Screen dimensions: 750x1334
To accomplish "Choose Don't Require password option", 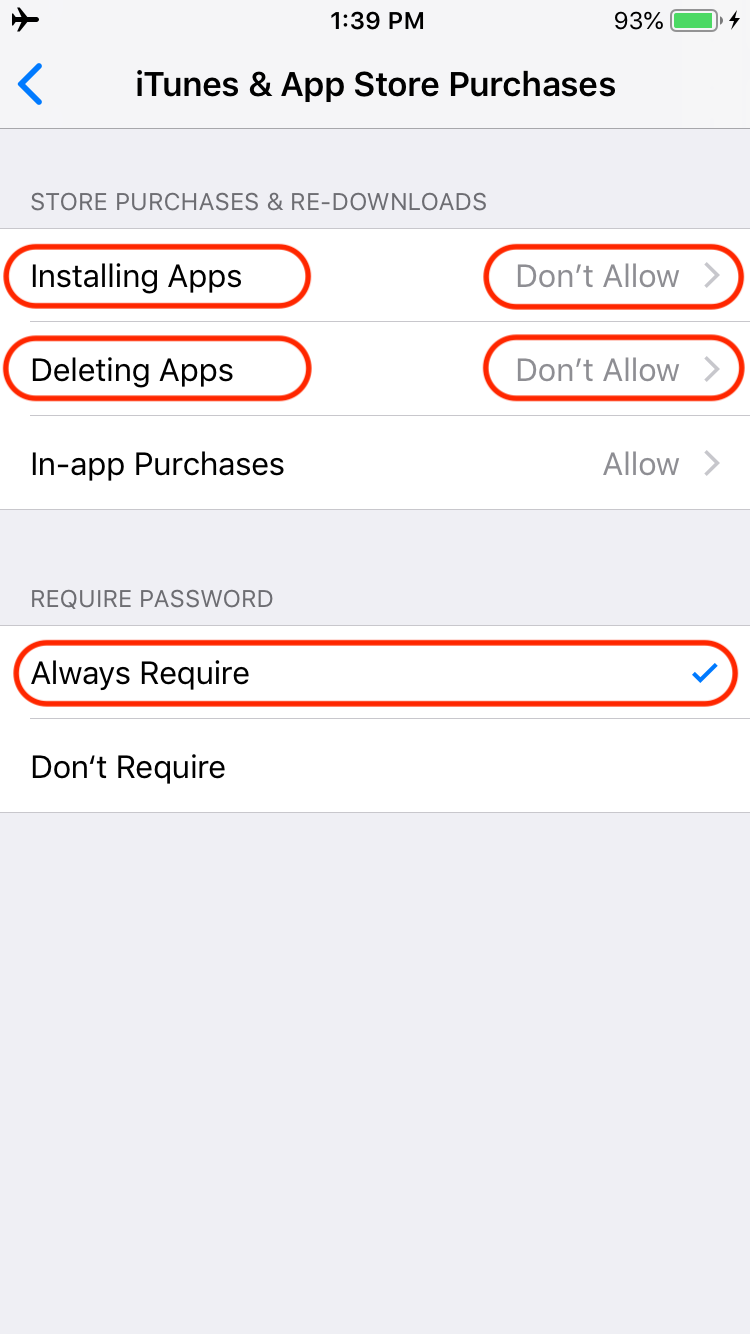I will point(375,767).
